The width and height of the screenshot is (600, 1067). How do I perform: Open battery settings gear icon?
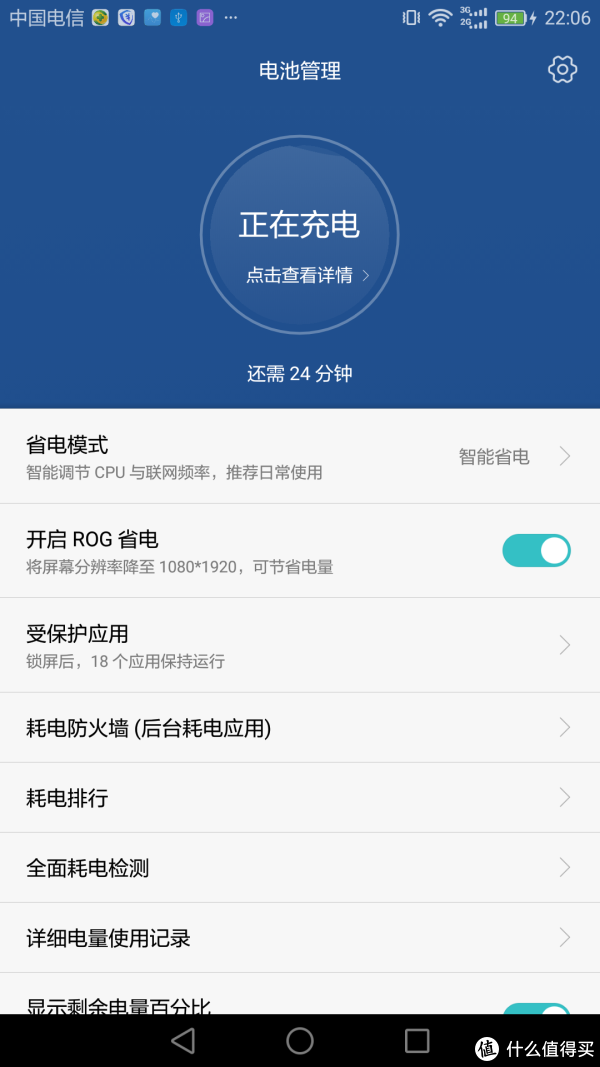(x=563, y=69)
